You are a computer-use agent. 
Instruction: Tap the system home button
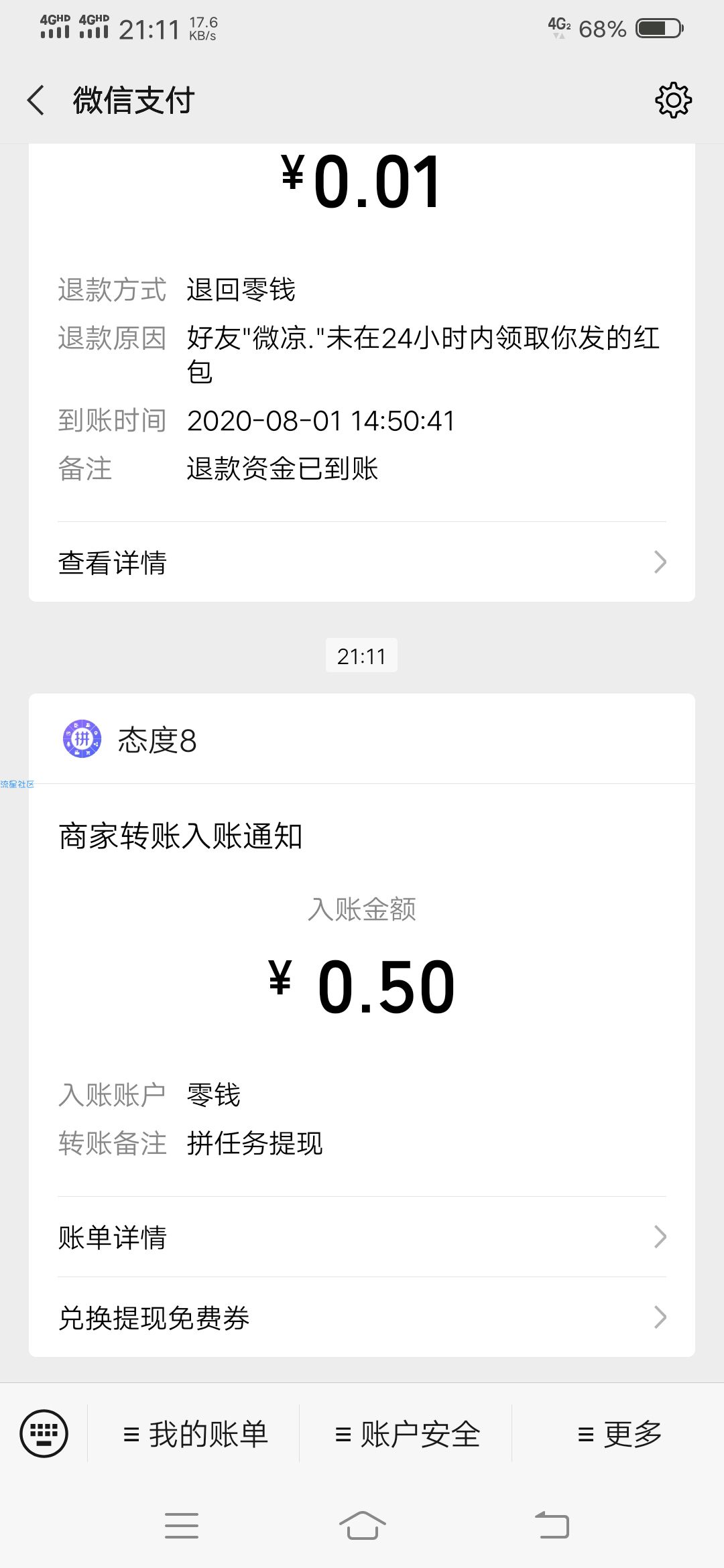pos(362,1526)
